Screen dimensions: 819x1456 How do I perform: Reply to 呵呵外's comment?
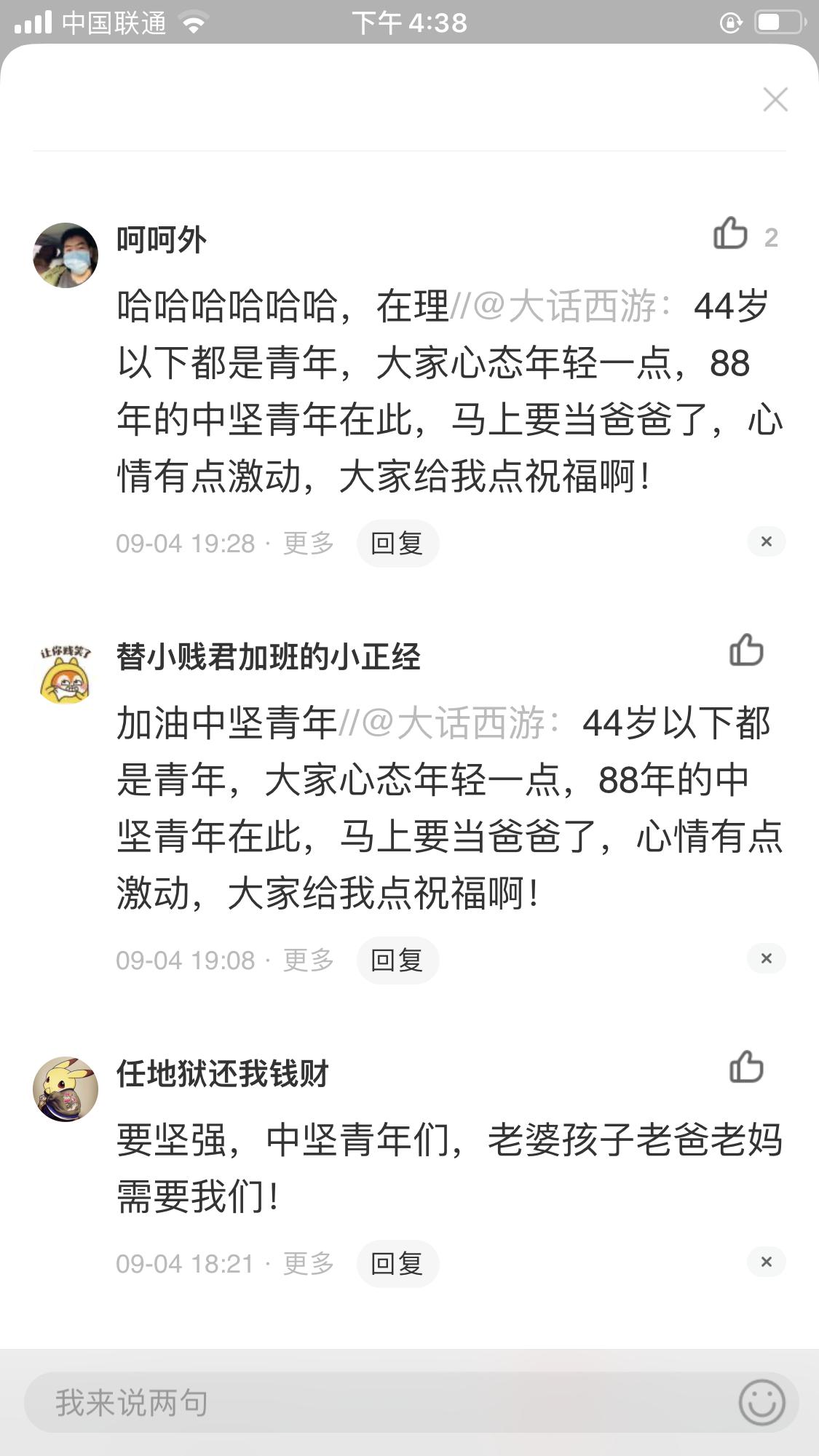(397, 544)
